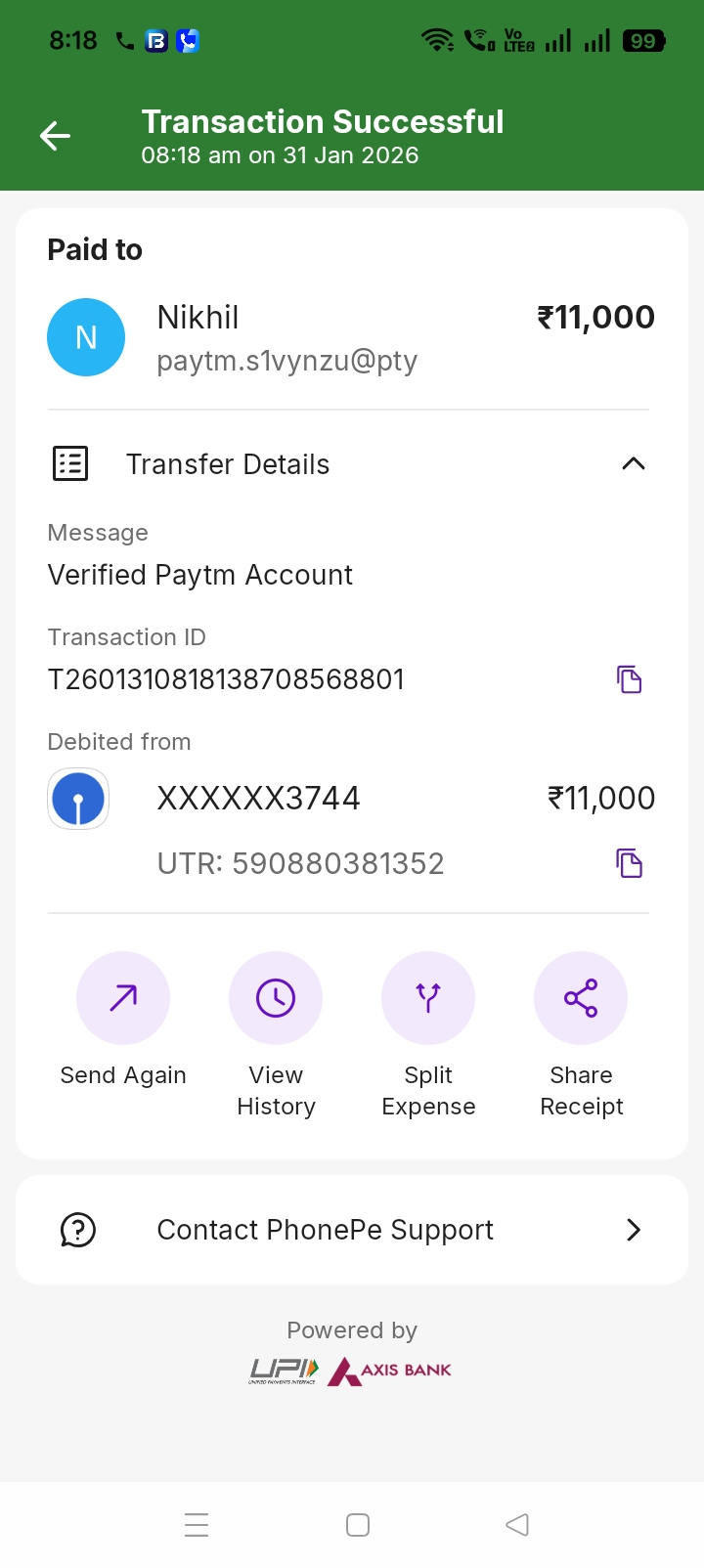Viewport: 704px width, 1568px height.
Task: Copy the Transaction ID
Action: 629,679
